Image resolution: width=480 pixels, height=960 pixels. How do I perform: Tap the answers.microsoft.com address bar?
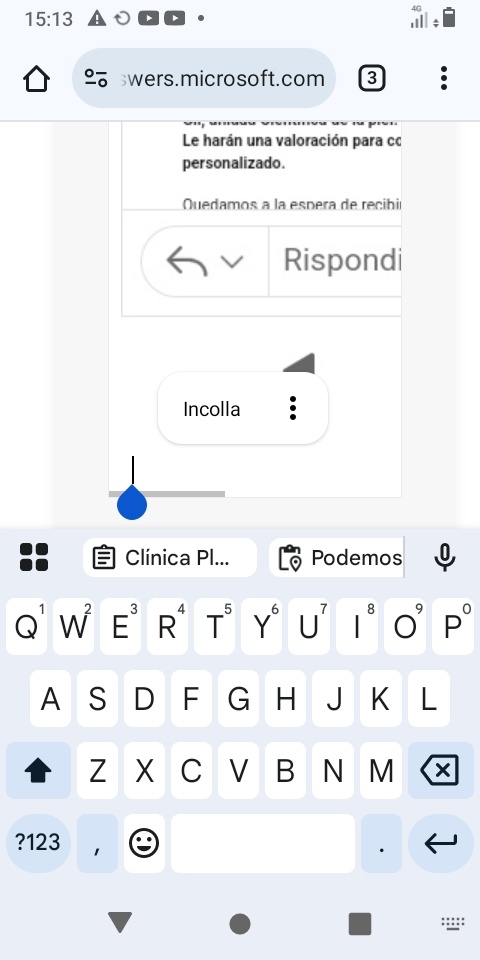[x=204, y=78]
